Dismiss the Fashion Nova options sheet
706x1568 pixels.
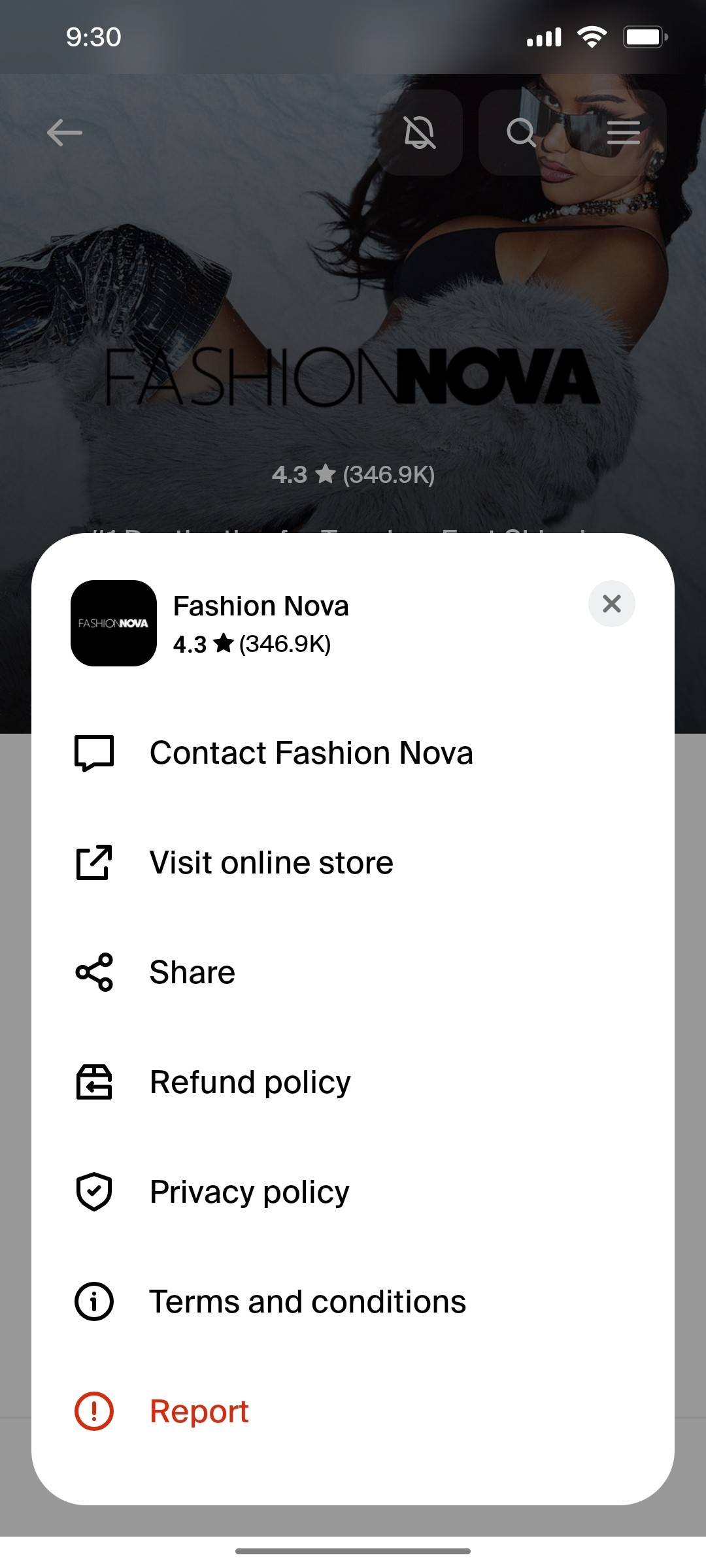coord(612,604)
